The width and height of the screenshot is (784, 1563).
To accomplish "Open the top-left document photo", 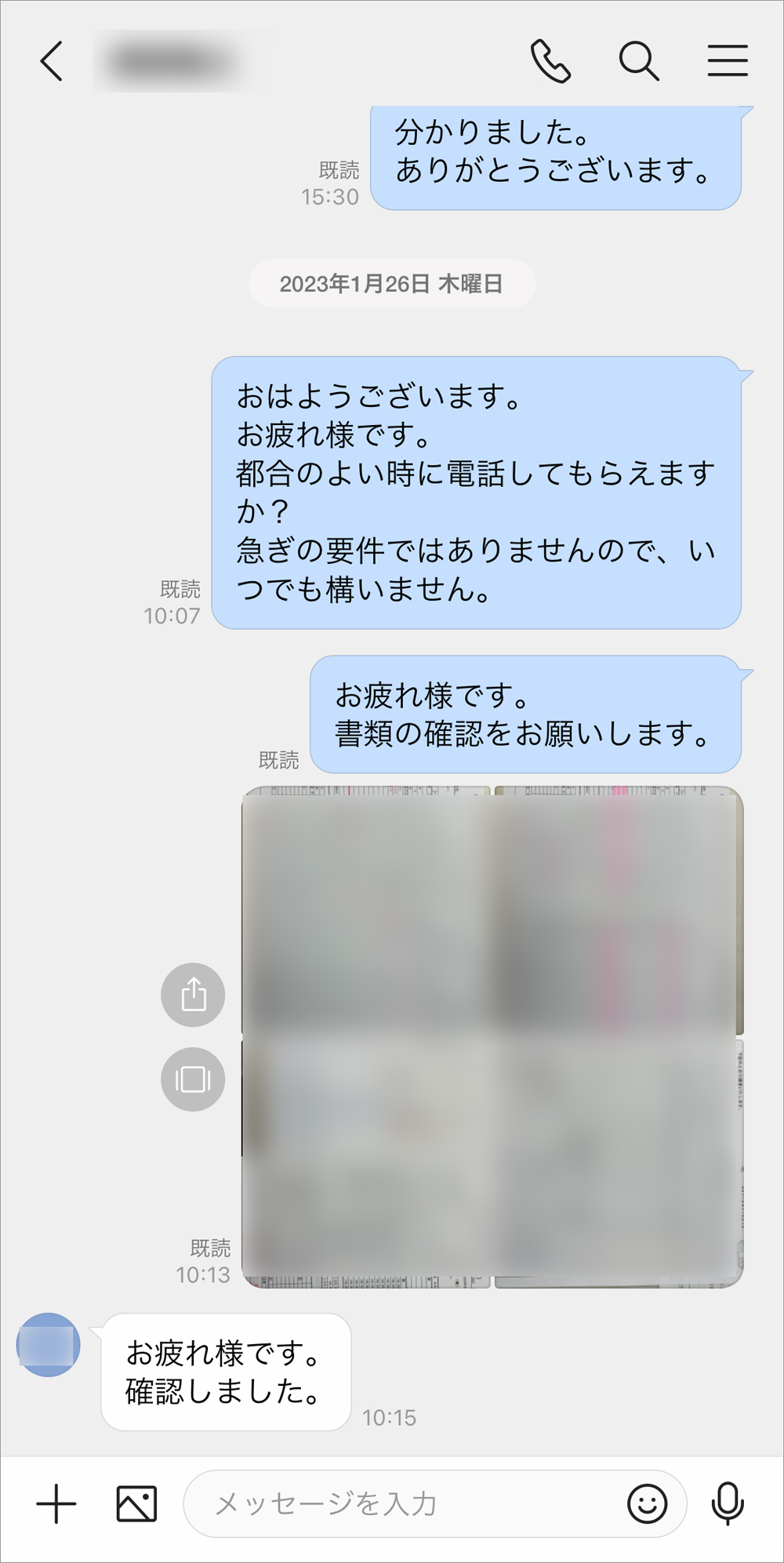I will click(x=366, y=910).
